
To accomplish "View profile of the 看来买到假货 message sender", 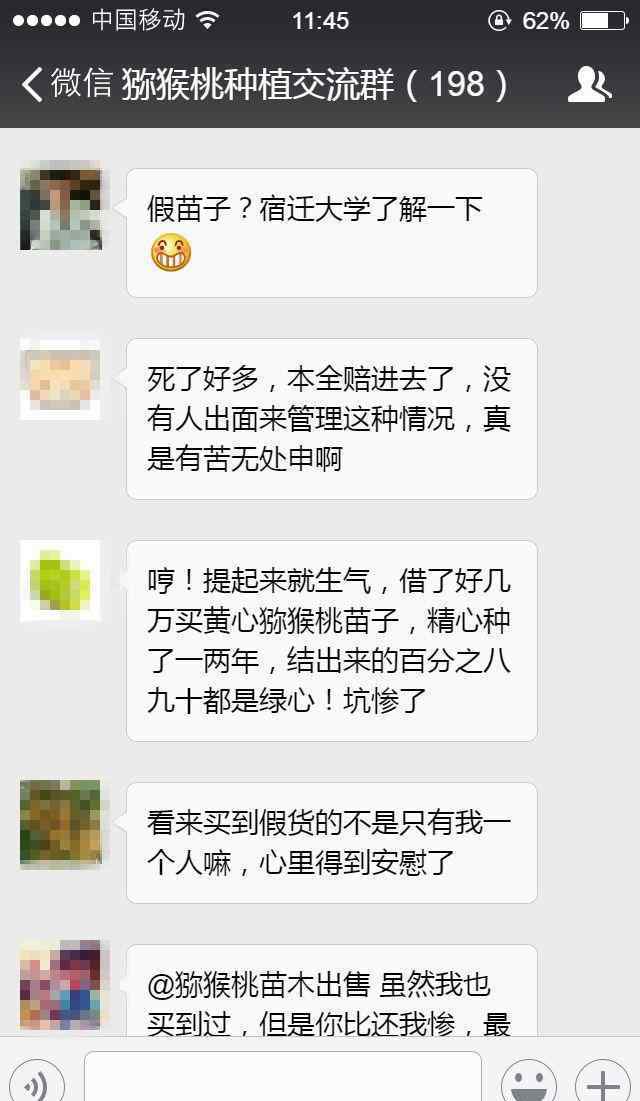I will tap(60, 822).
